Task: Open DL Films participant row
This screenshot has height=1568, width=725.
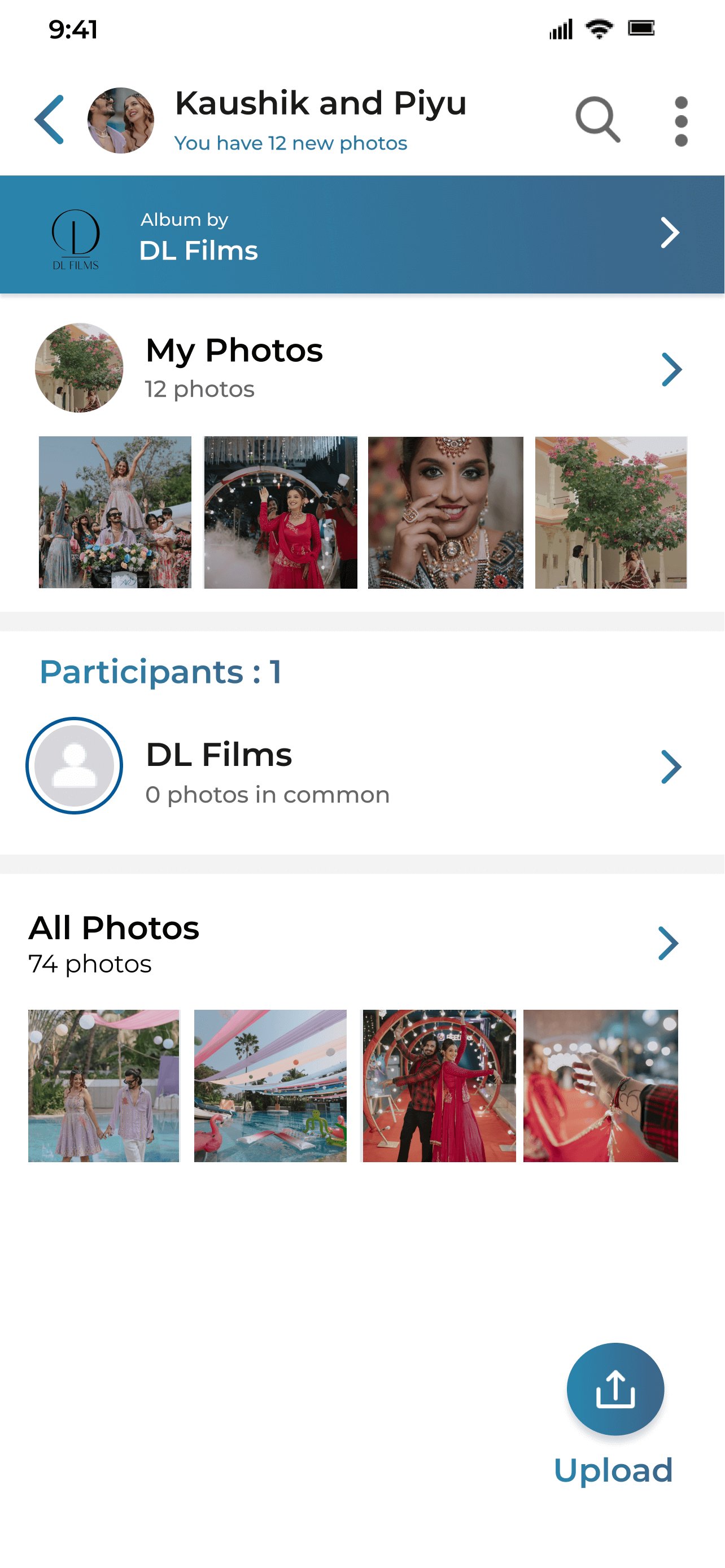Action: tap(362, 766)
